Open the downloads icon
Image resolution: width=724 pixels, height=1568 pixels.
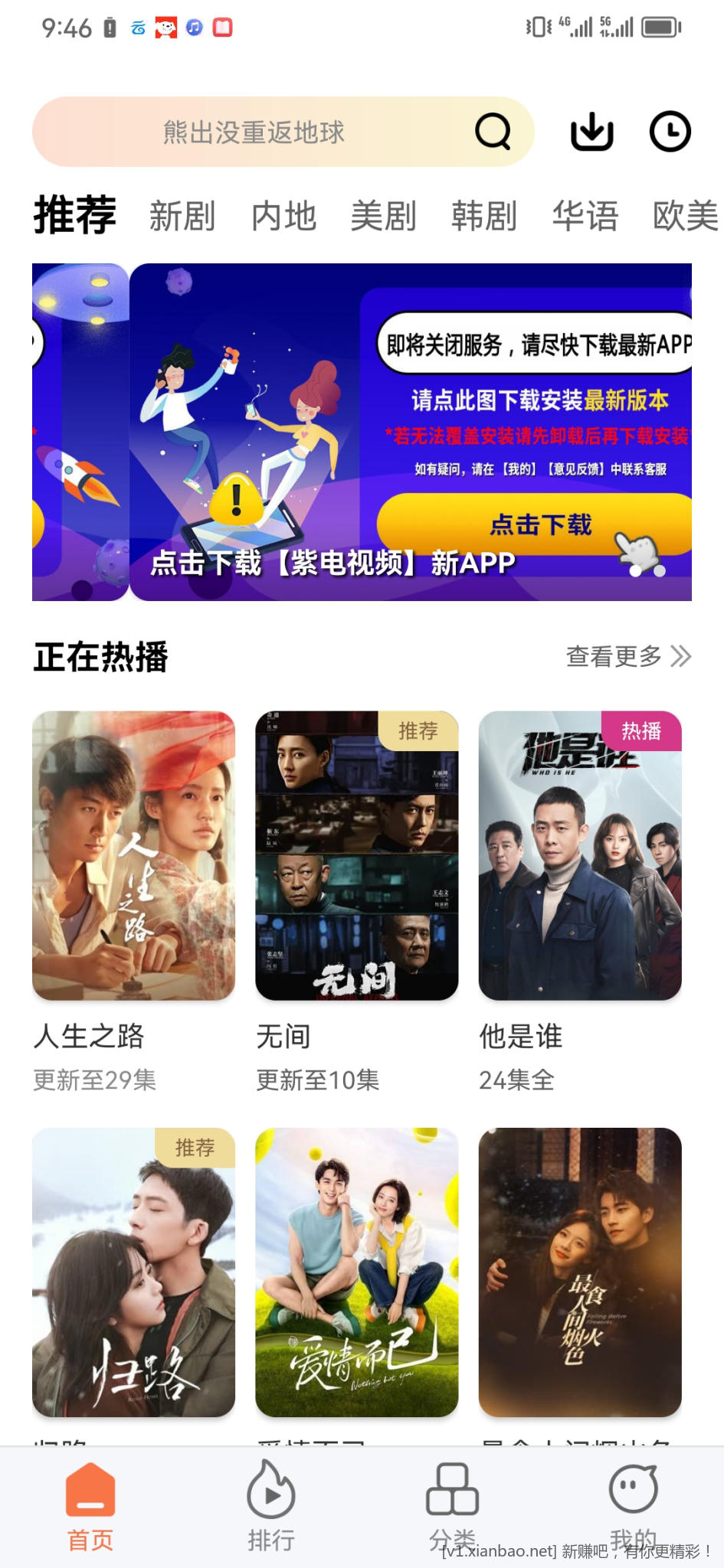point(592,132)
